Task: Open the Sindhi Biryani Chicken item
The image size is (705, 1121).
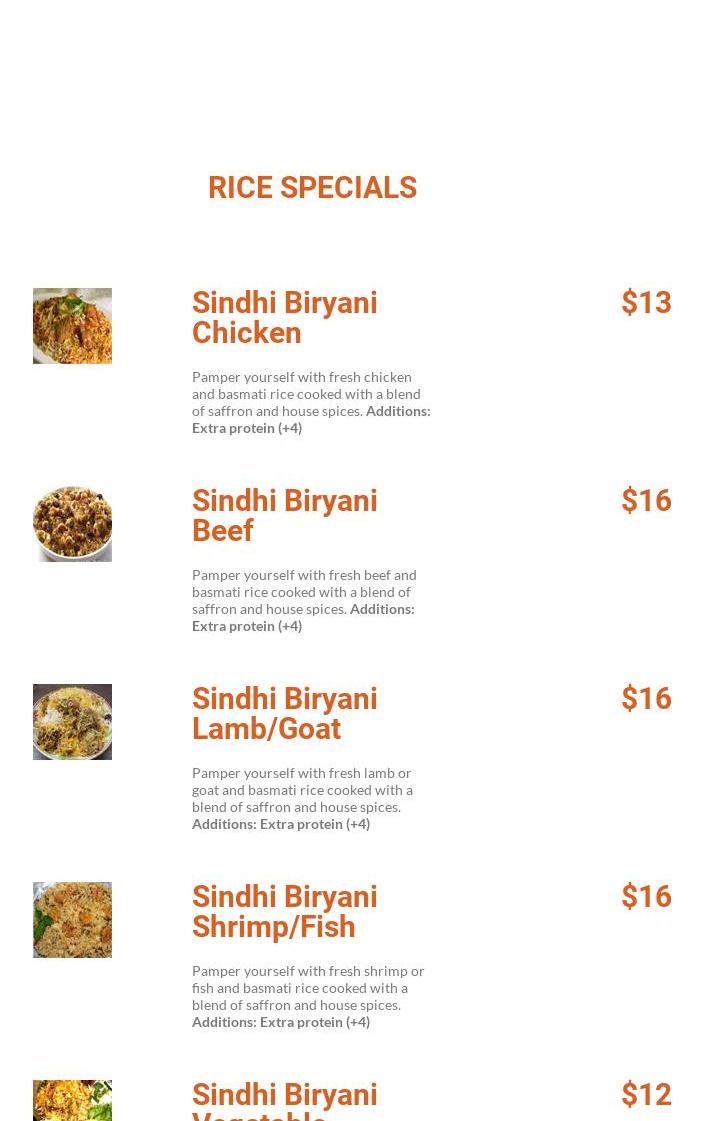Action: [x=284, y=317]
